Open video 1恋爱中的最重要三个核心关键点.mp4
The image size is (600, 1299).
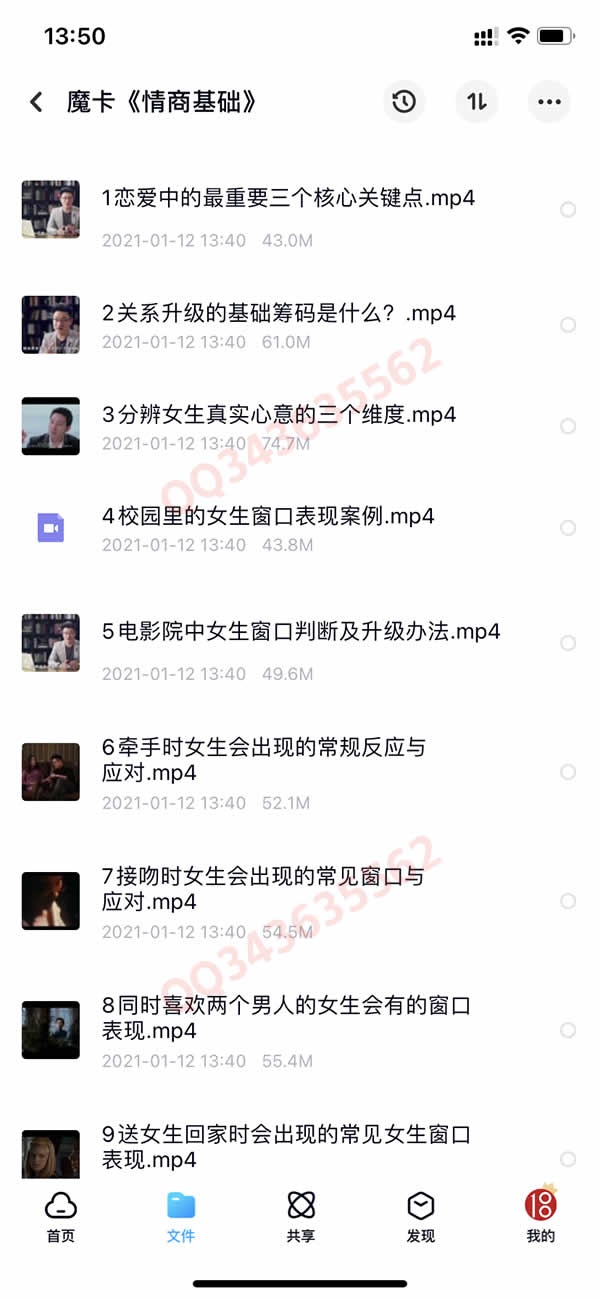288,198
